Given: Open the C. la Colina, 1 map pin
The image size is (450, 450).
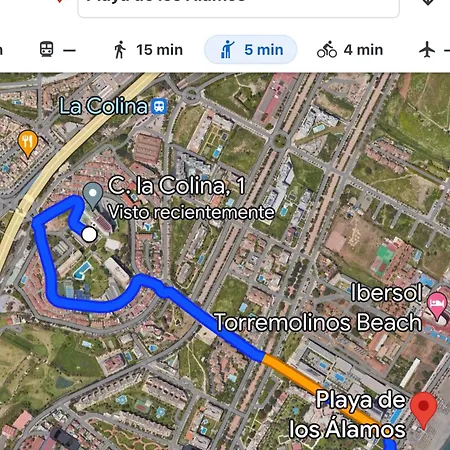Looking at the screenshot, I should tap(93, 196).
